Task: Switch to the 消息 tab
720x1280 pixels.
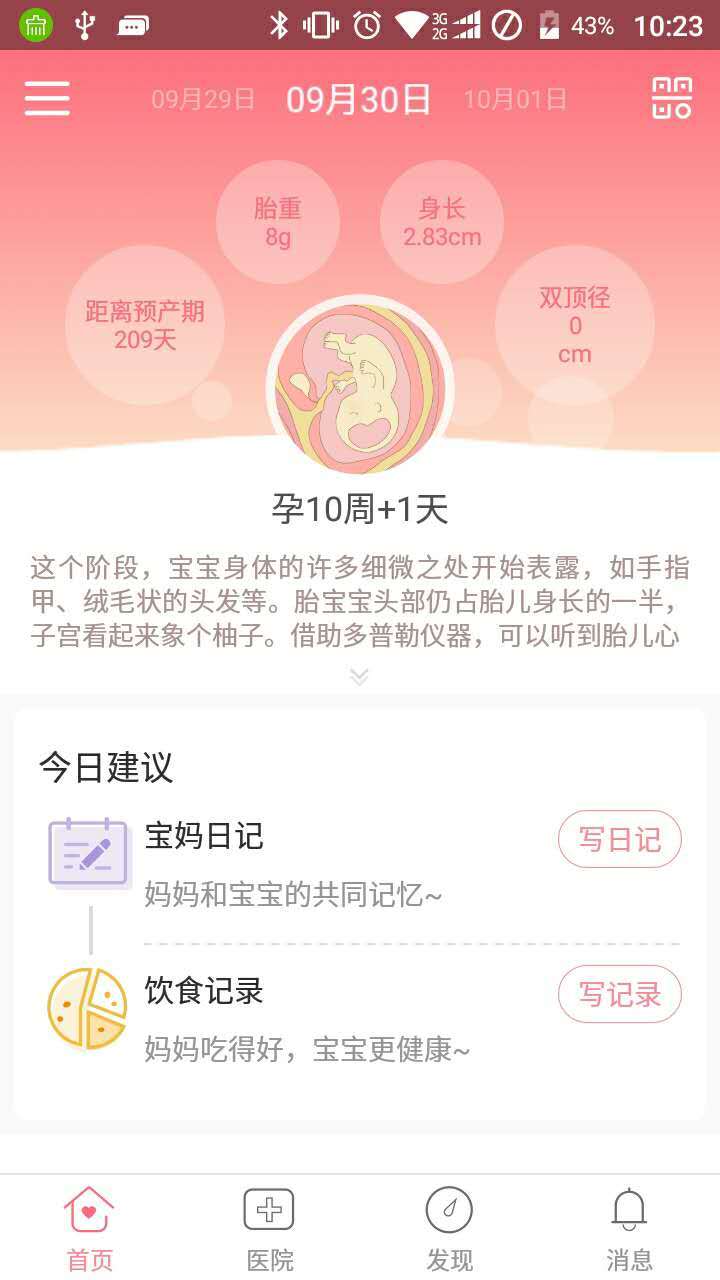Action: 629,1228
